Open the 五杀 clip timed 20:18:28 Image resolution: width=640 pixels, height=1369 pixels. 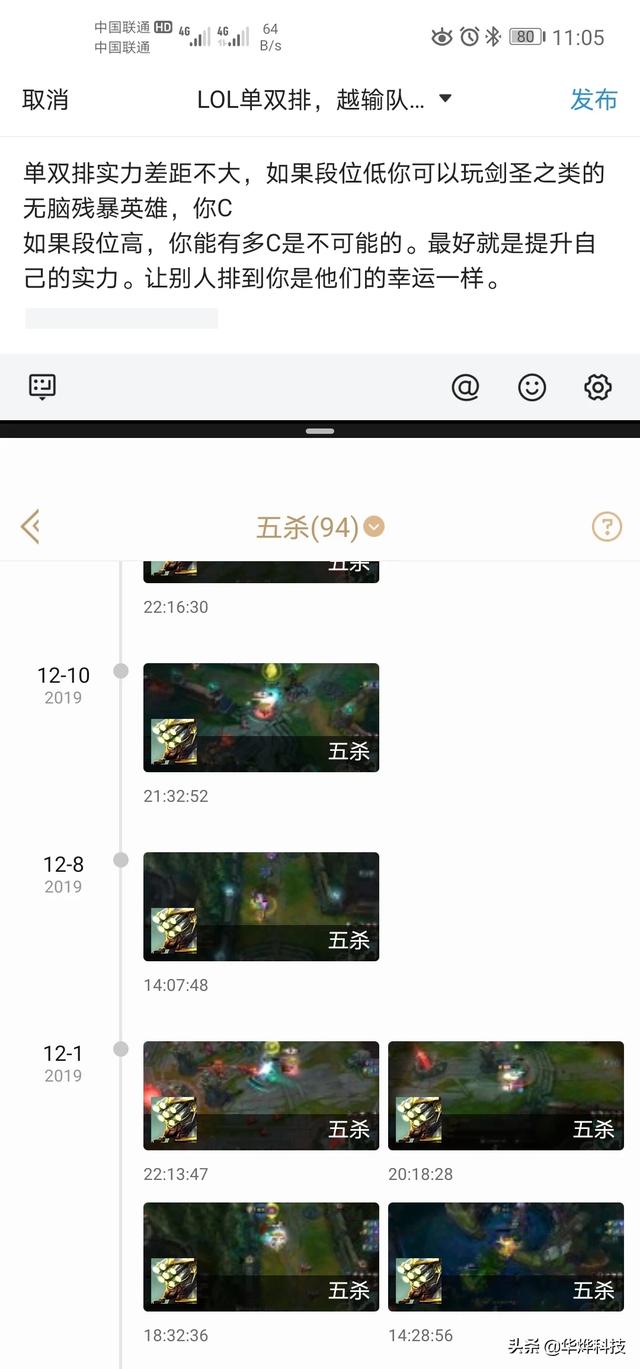point(505,1095)
